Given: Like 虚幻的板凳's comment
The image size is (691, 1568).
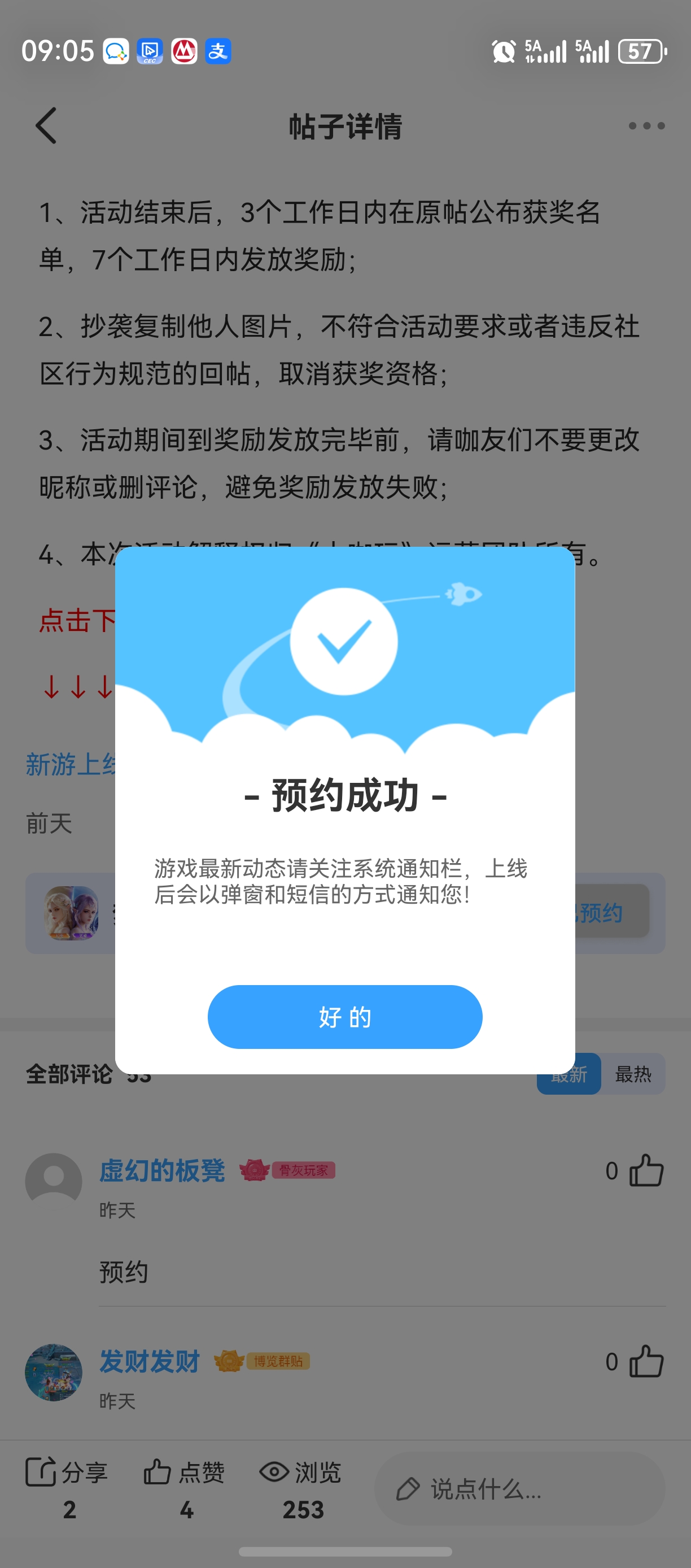Looking at the screenshot, I should [645, 1170].
